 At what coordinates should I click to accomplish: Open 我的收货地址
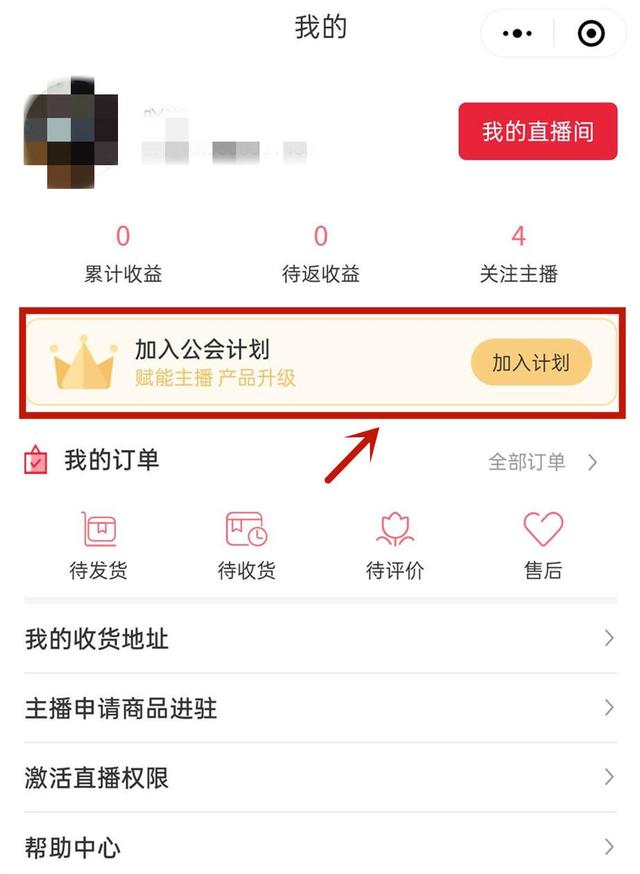tap(320, 639)
